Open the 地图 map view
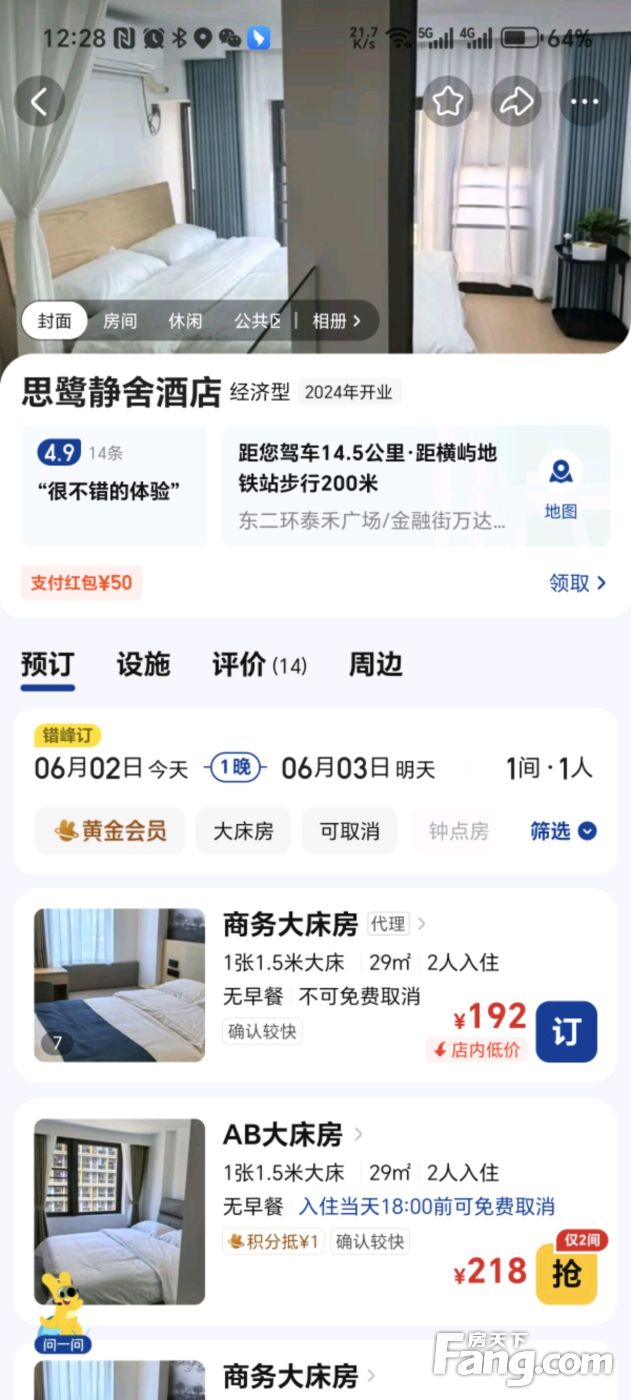 point(561,486)
